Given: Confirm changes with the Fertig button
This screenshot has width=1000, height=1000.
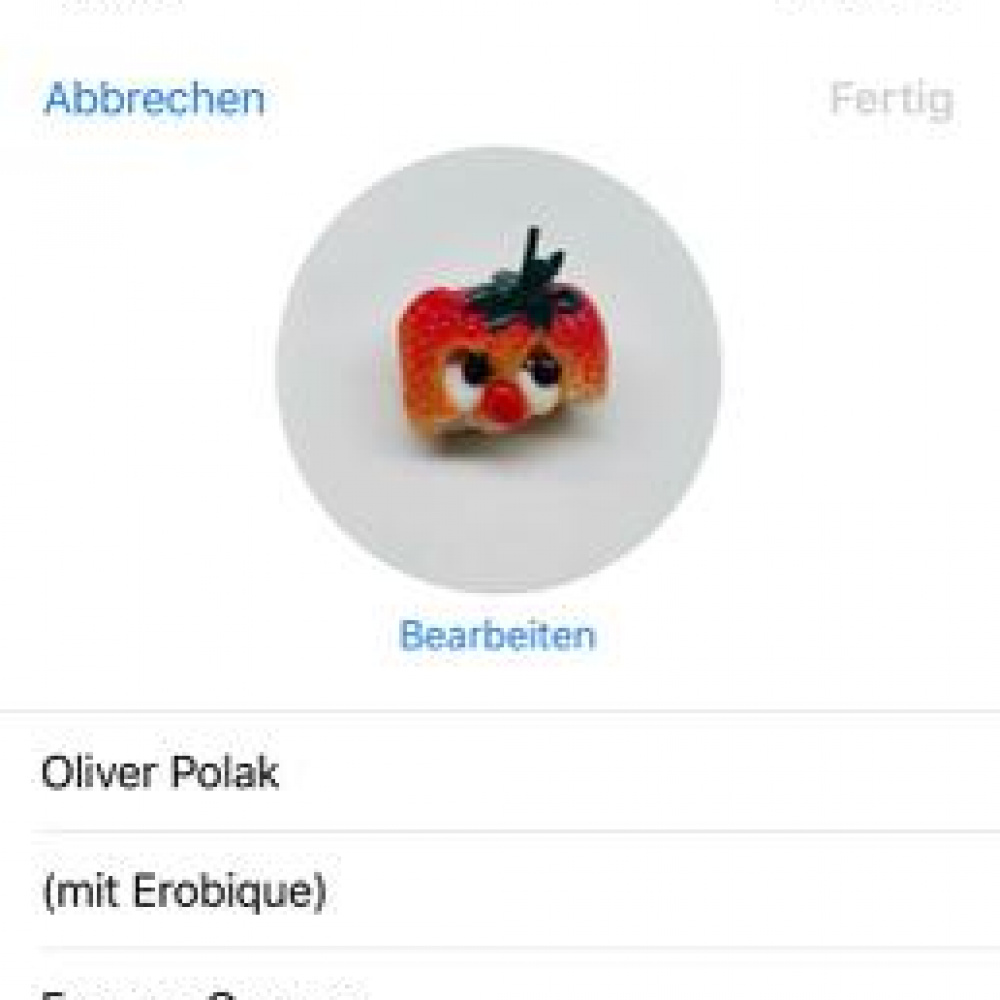Looking at the screenshot, I should coord(891,99).
